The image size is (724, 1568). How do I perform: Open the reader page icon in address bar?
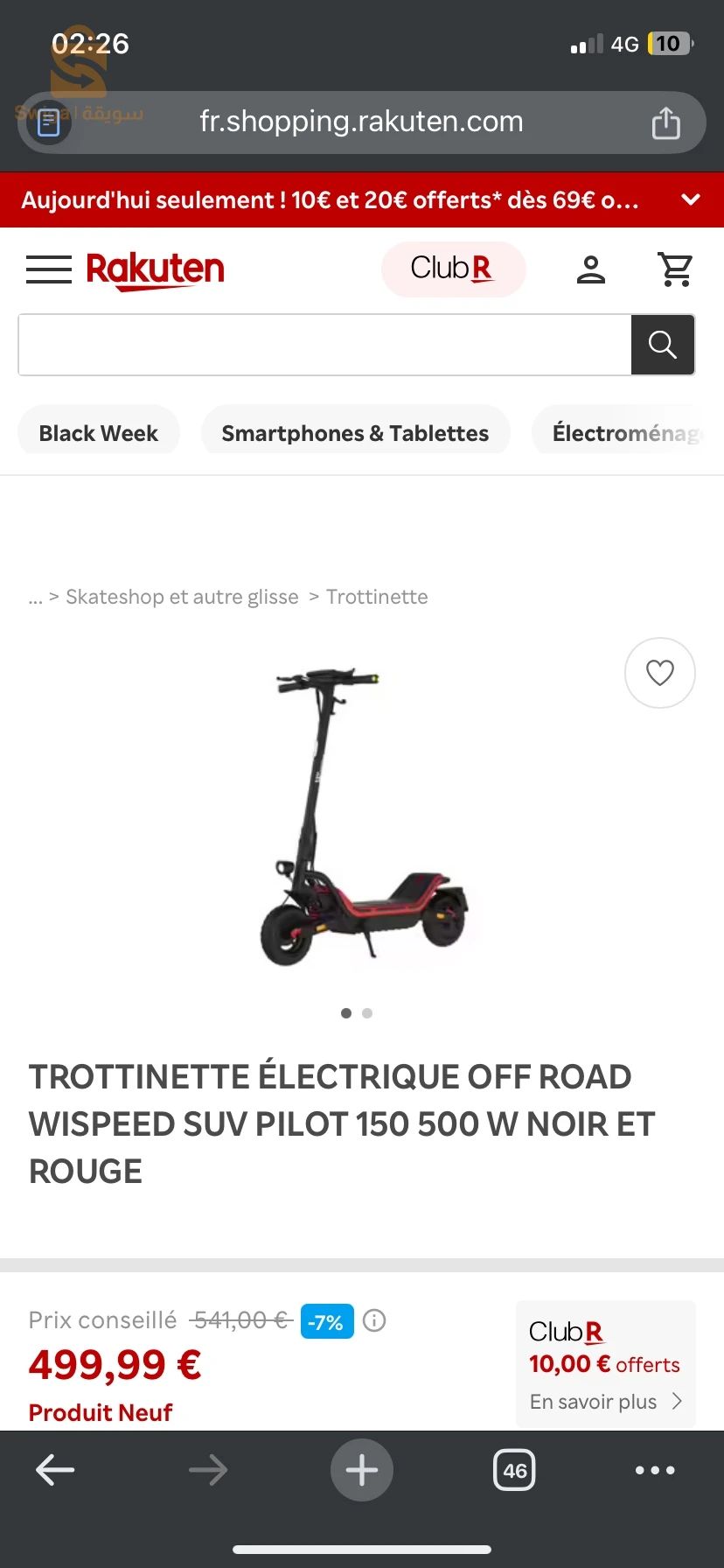49,123
